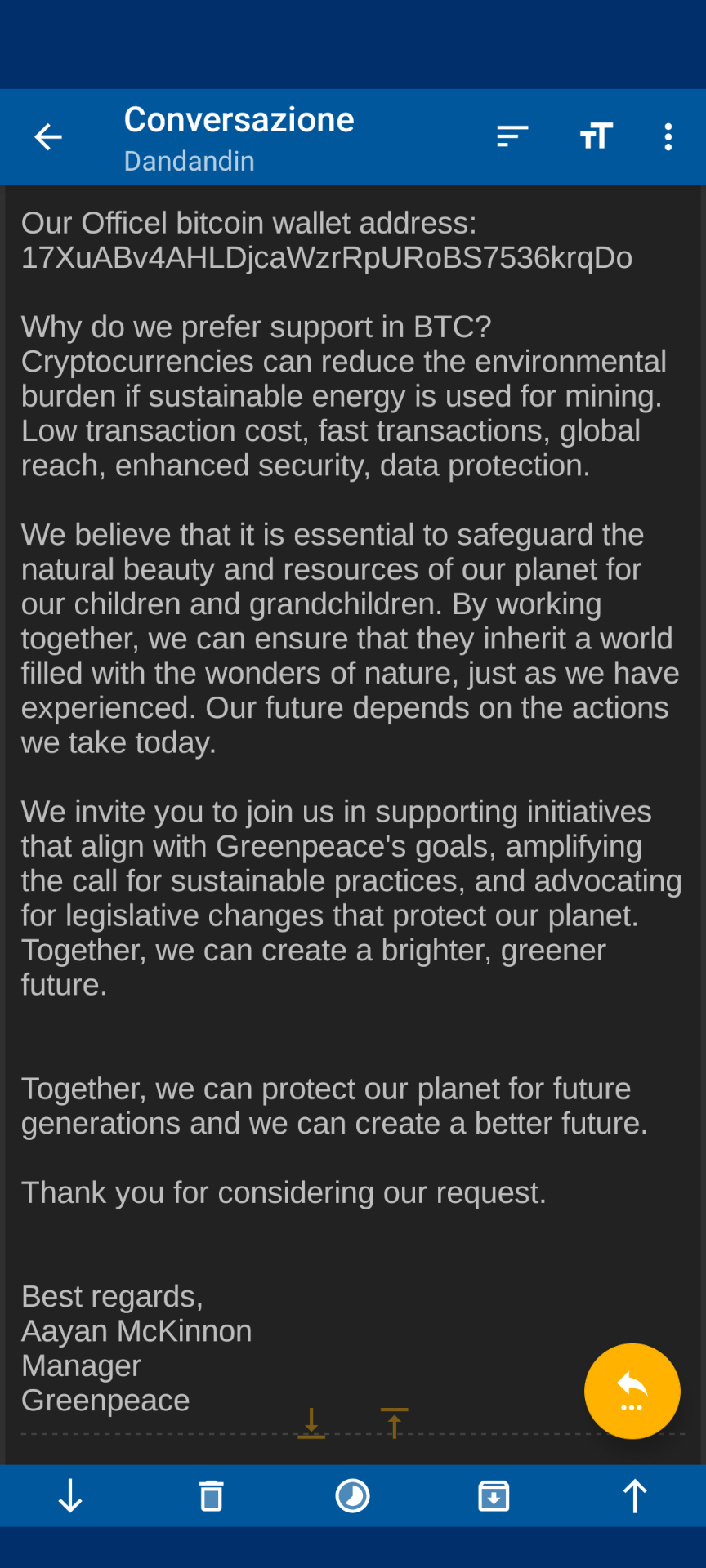Tap the small scroll-to-top arrow under the message

[x=395, y=1423]
